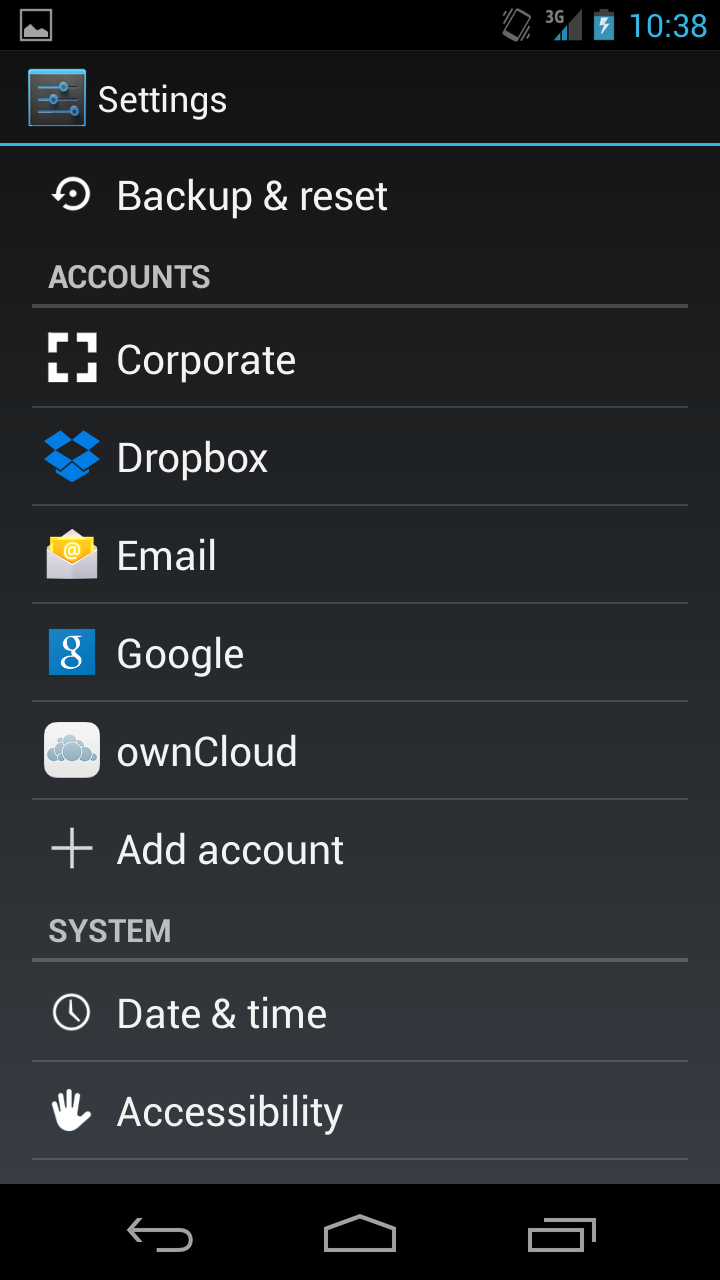The image size is (720, 1280).
Task: Add a new account
Action: point(360,849)
